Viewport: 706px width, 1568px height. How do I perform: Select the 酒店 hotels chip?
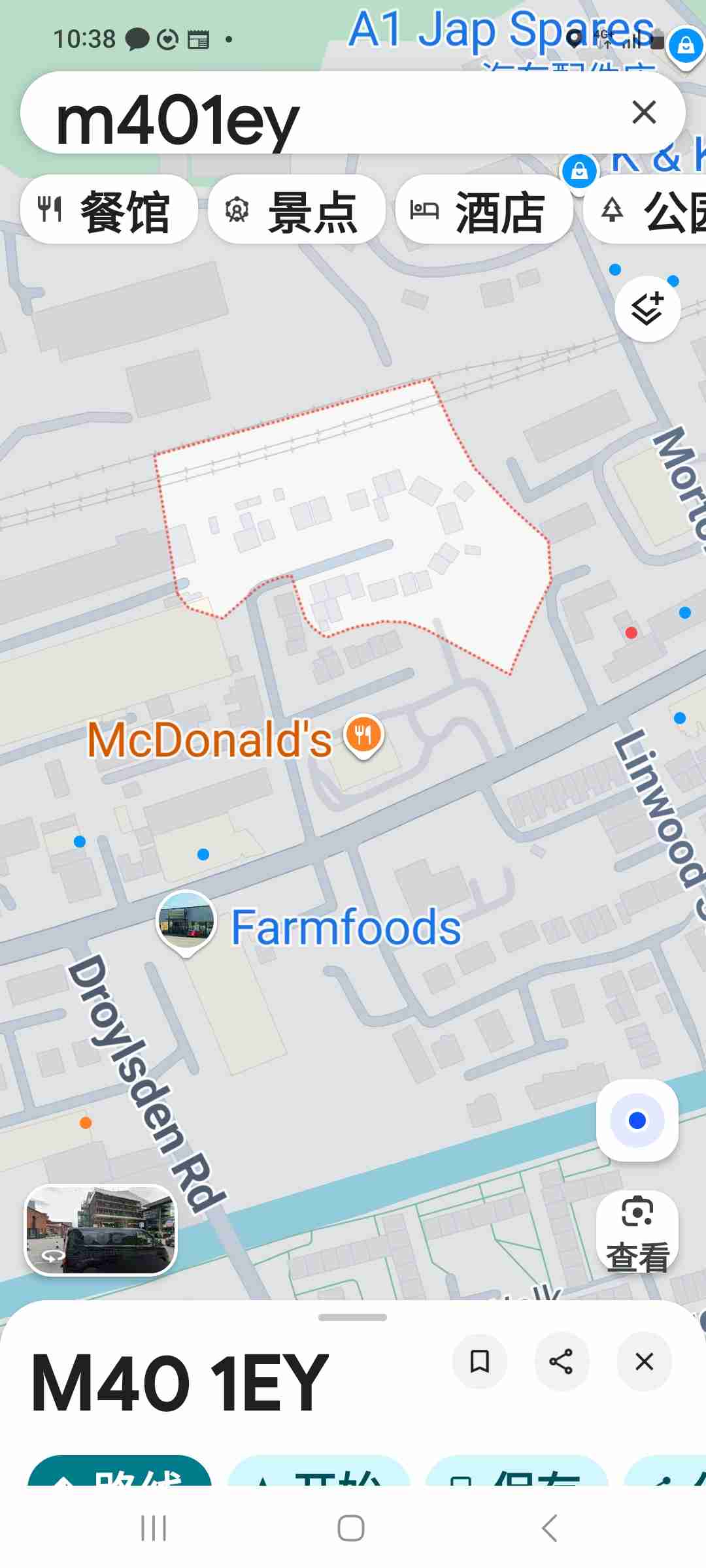[x=483, y=210]
